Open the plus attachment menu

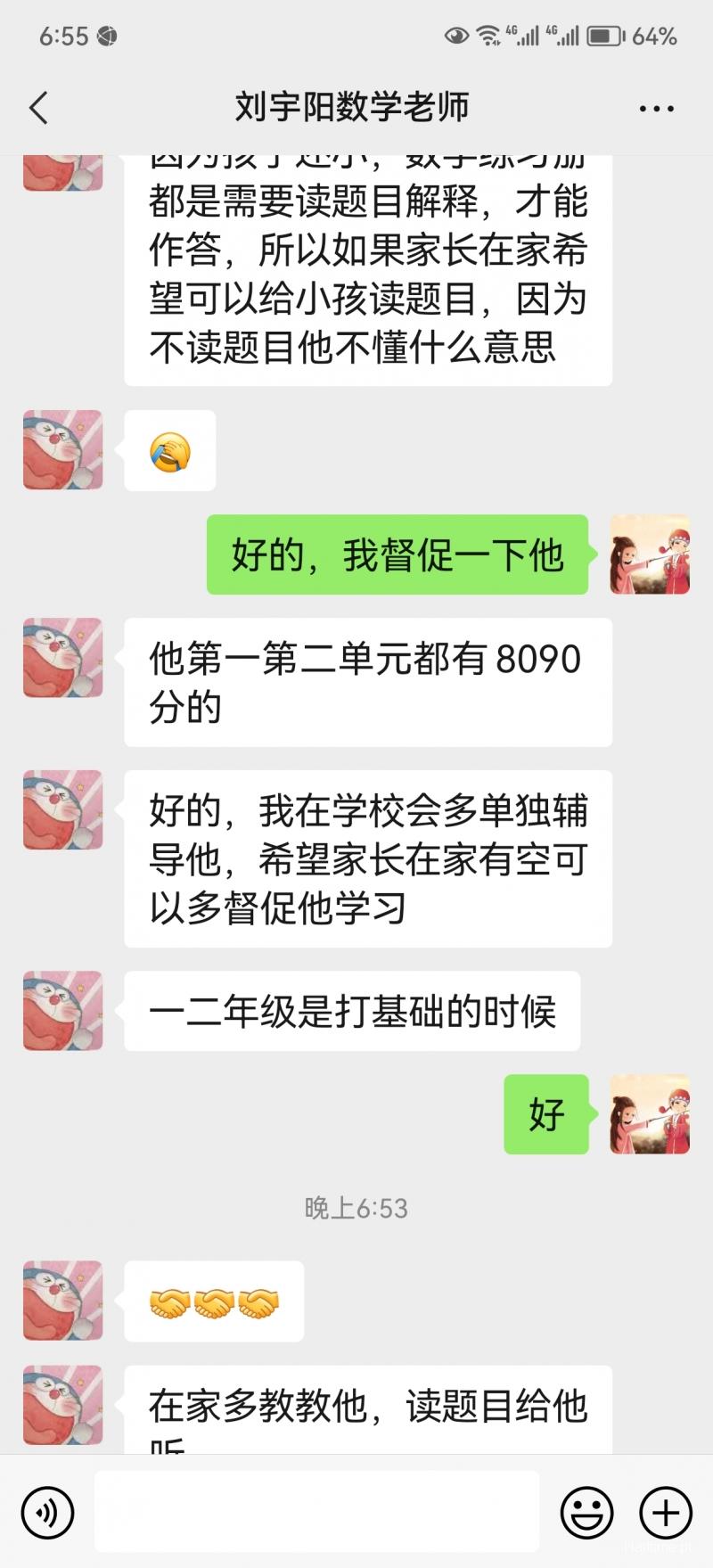666,1513
